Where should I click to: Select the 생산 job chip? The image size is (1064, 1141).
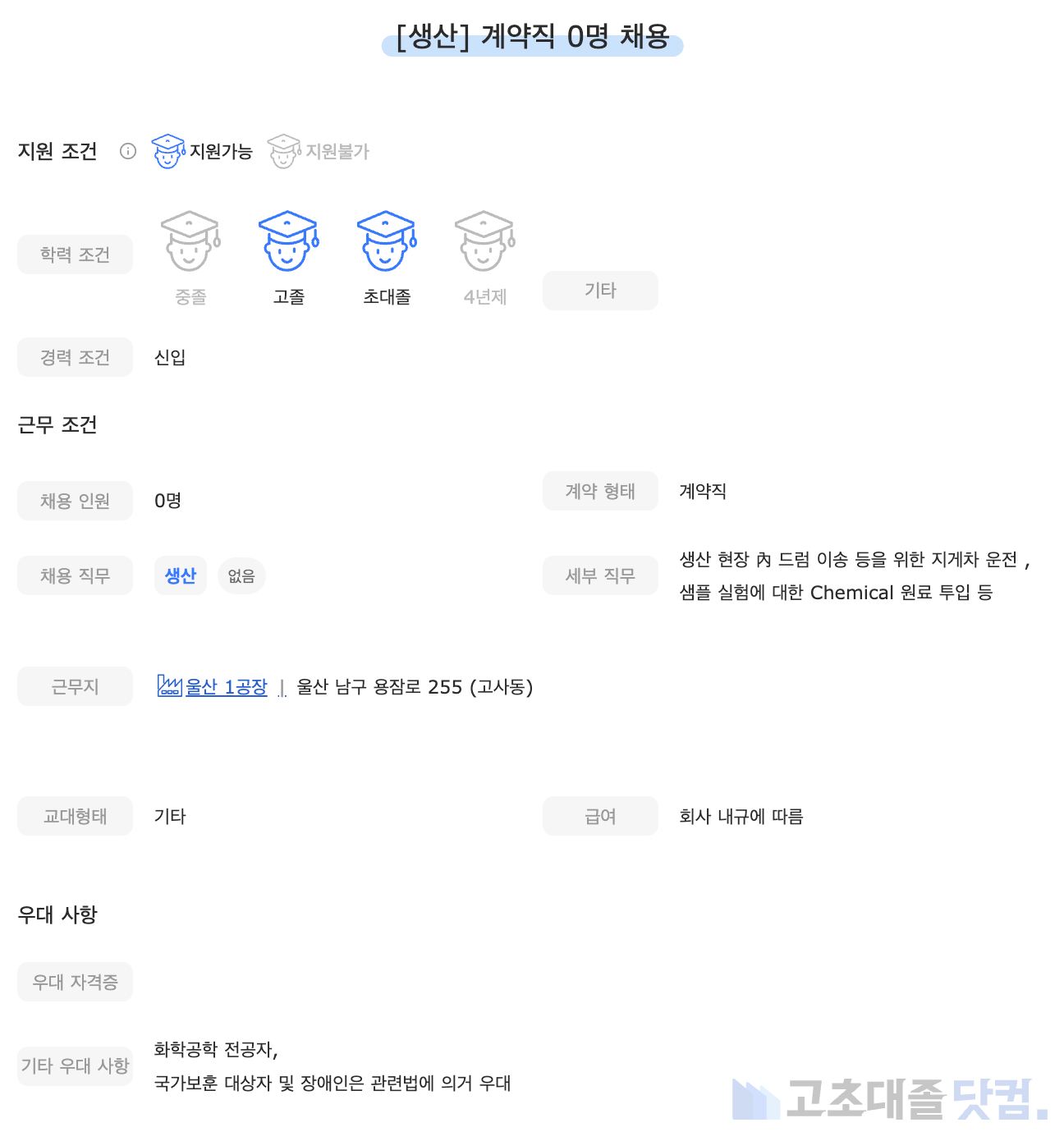181,575
